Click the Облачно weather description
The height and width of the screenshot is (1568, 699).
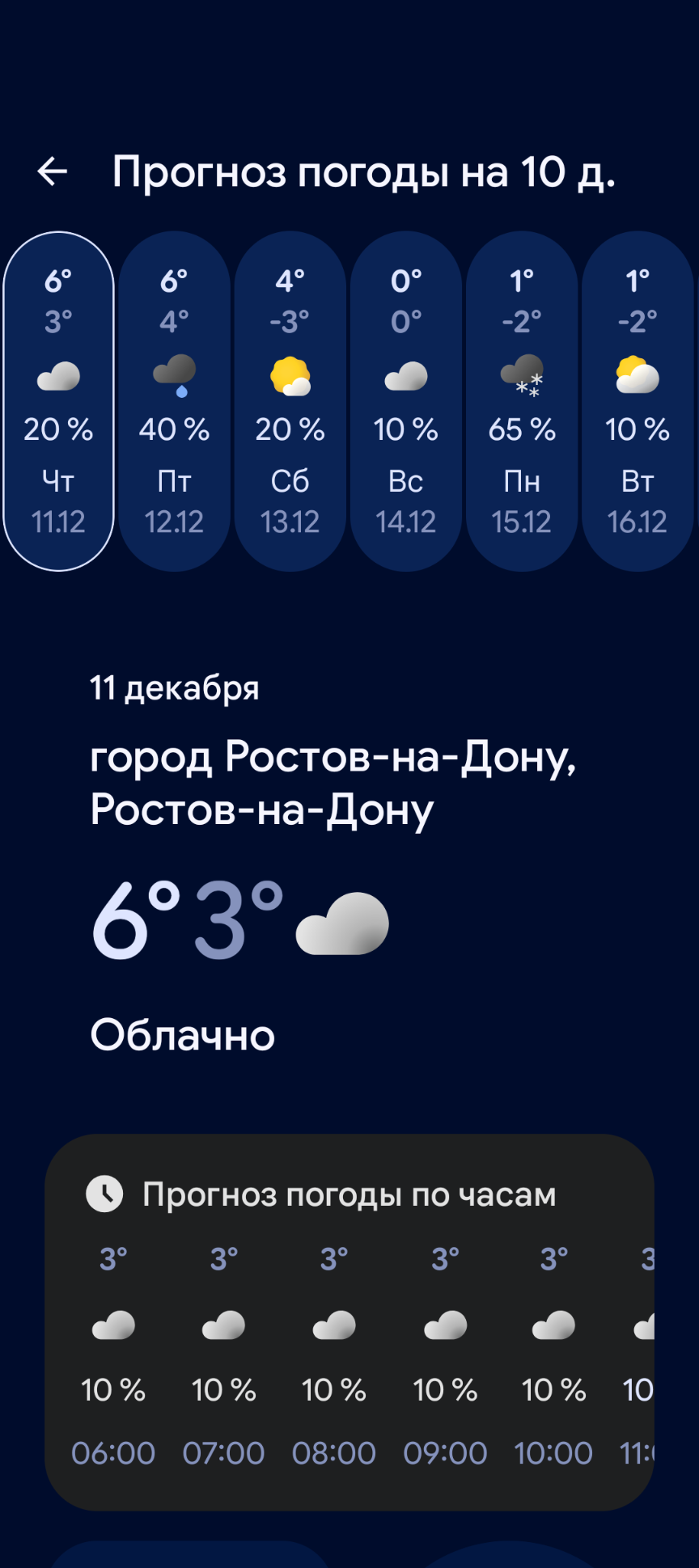coord(183,1034)
